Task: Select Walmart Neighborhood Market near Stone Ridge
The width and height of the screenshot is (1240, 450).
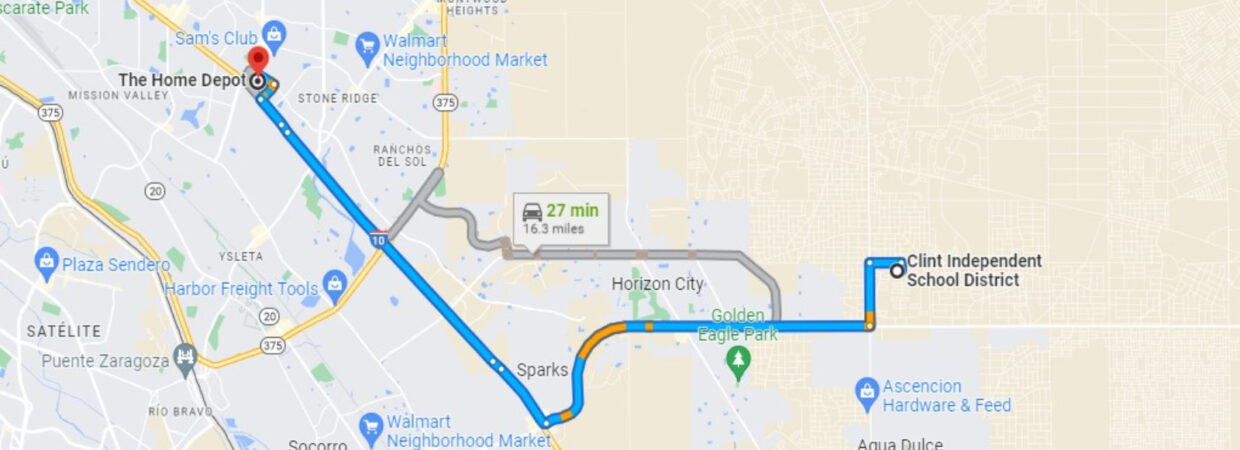Action: click(x=368, y=44)
